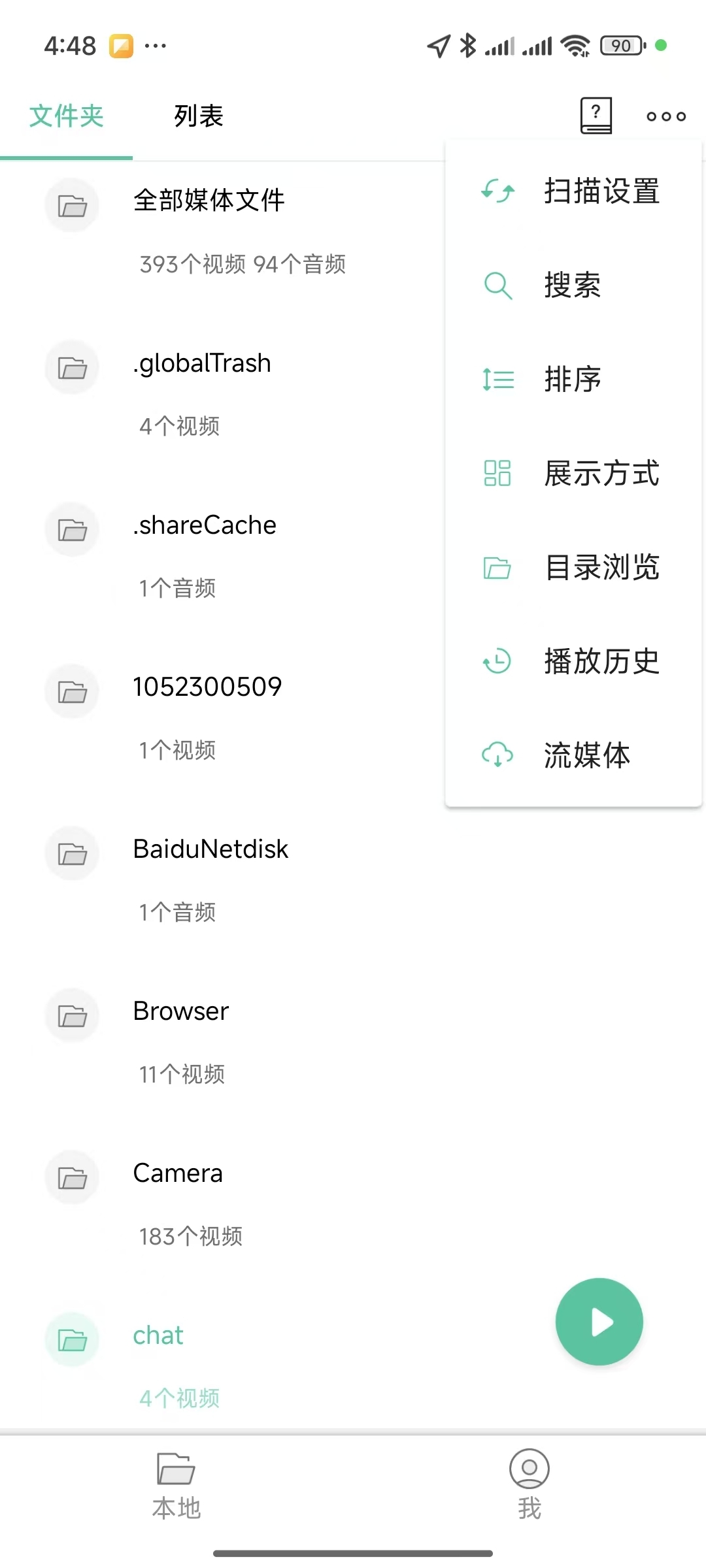Screen dimensions: 706x1568
Task: Tap the 本地 (Local) folder icon
Action: pos(175,1470)
